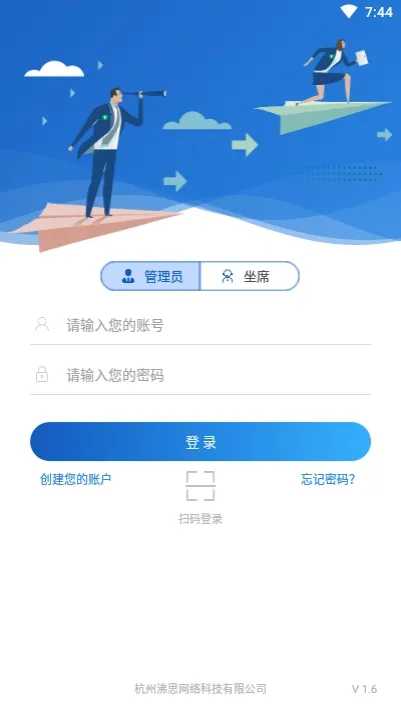Focus the account input field

(200, 325)
